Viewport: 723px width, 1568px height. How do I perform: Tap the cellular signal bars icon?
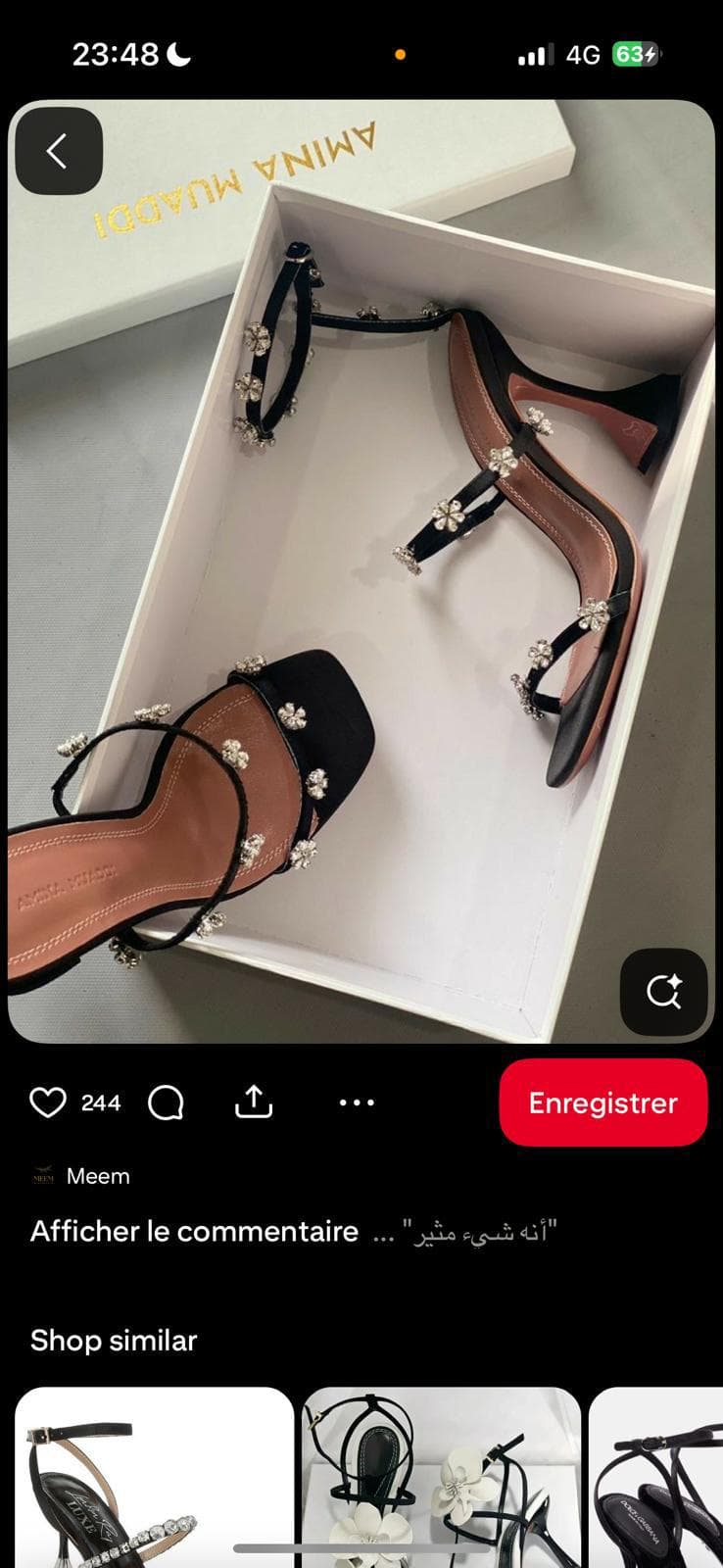click(532, 54)
